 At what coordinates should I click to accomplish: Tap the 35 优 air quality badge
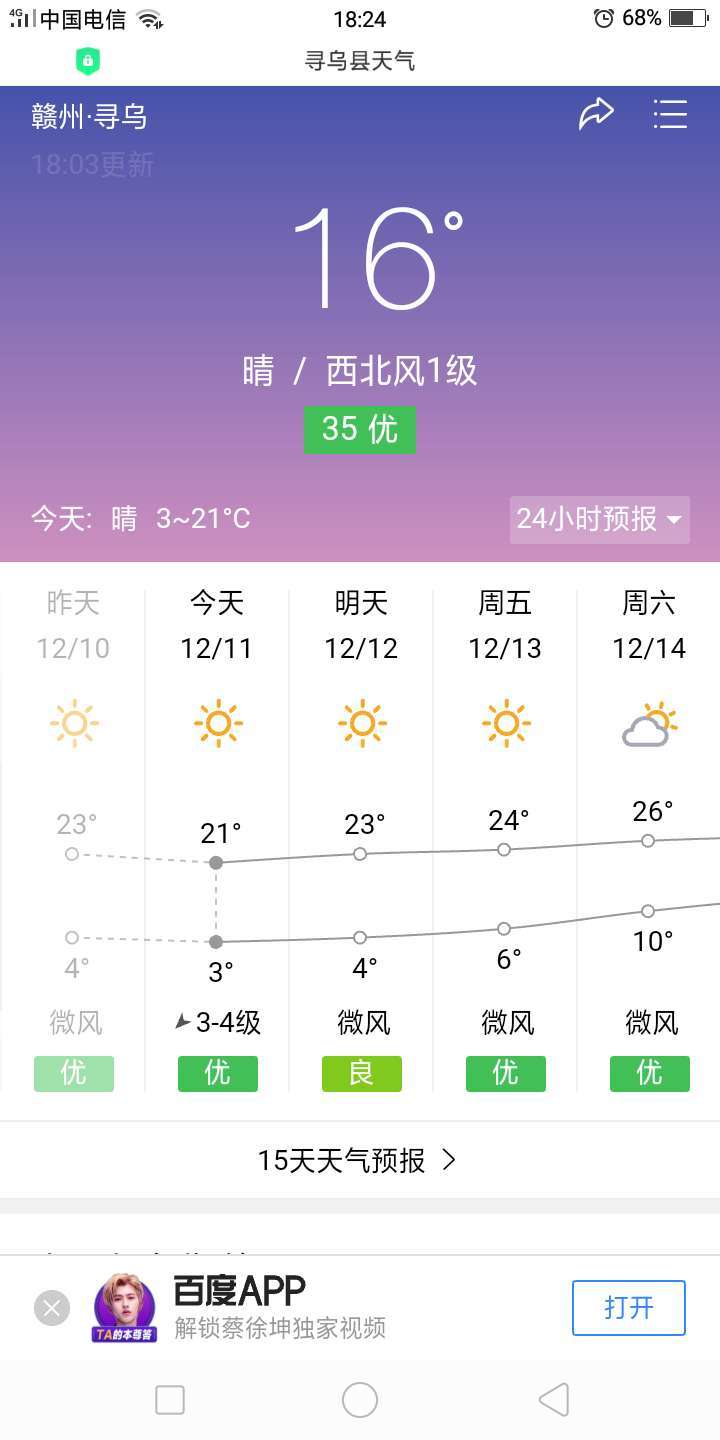coord(360,429)
